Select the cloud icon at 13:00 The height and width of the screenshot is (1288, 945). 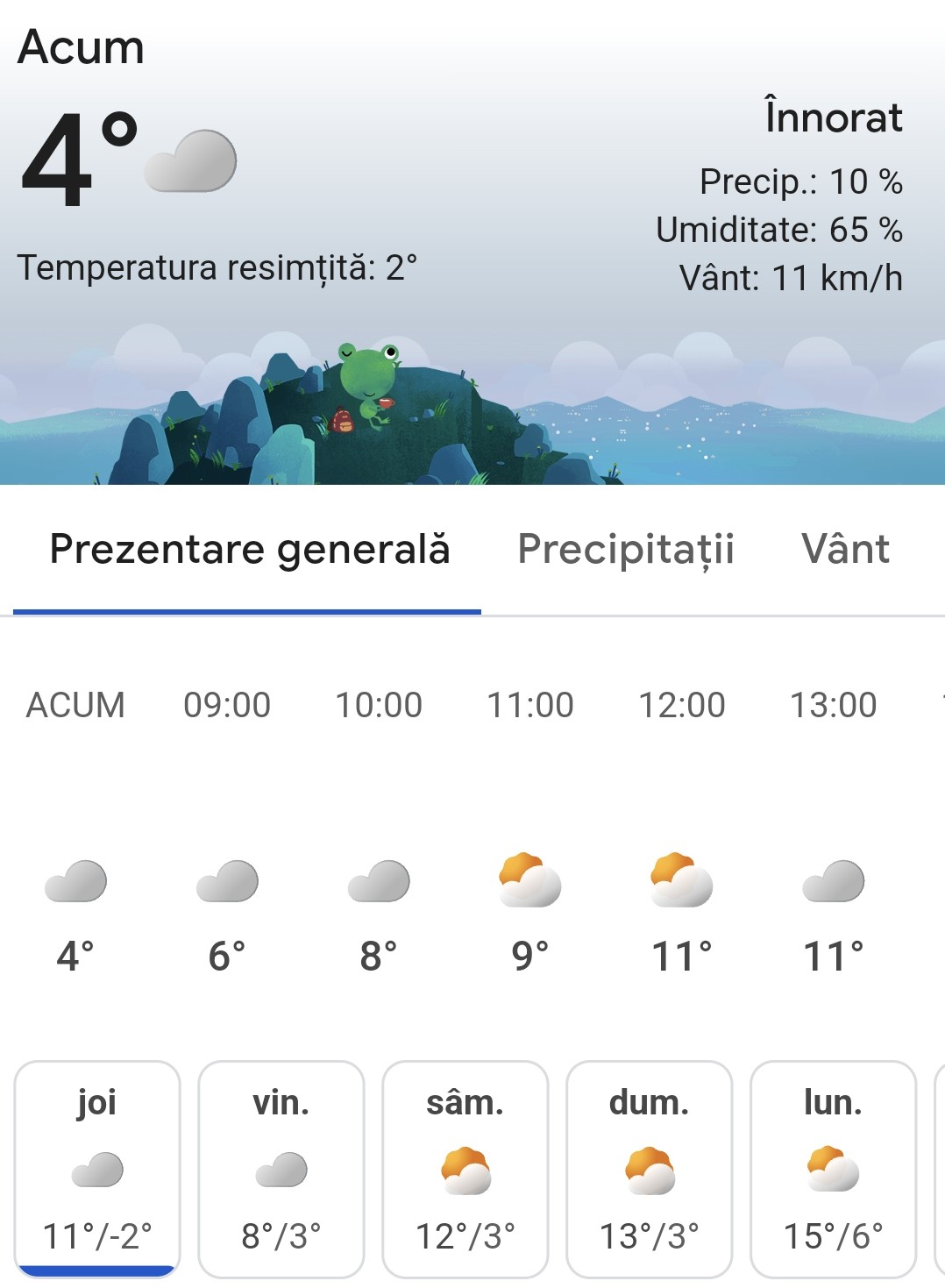pos(833,881)
